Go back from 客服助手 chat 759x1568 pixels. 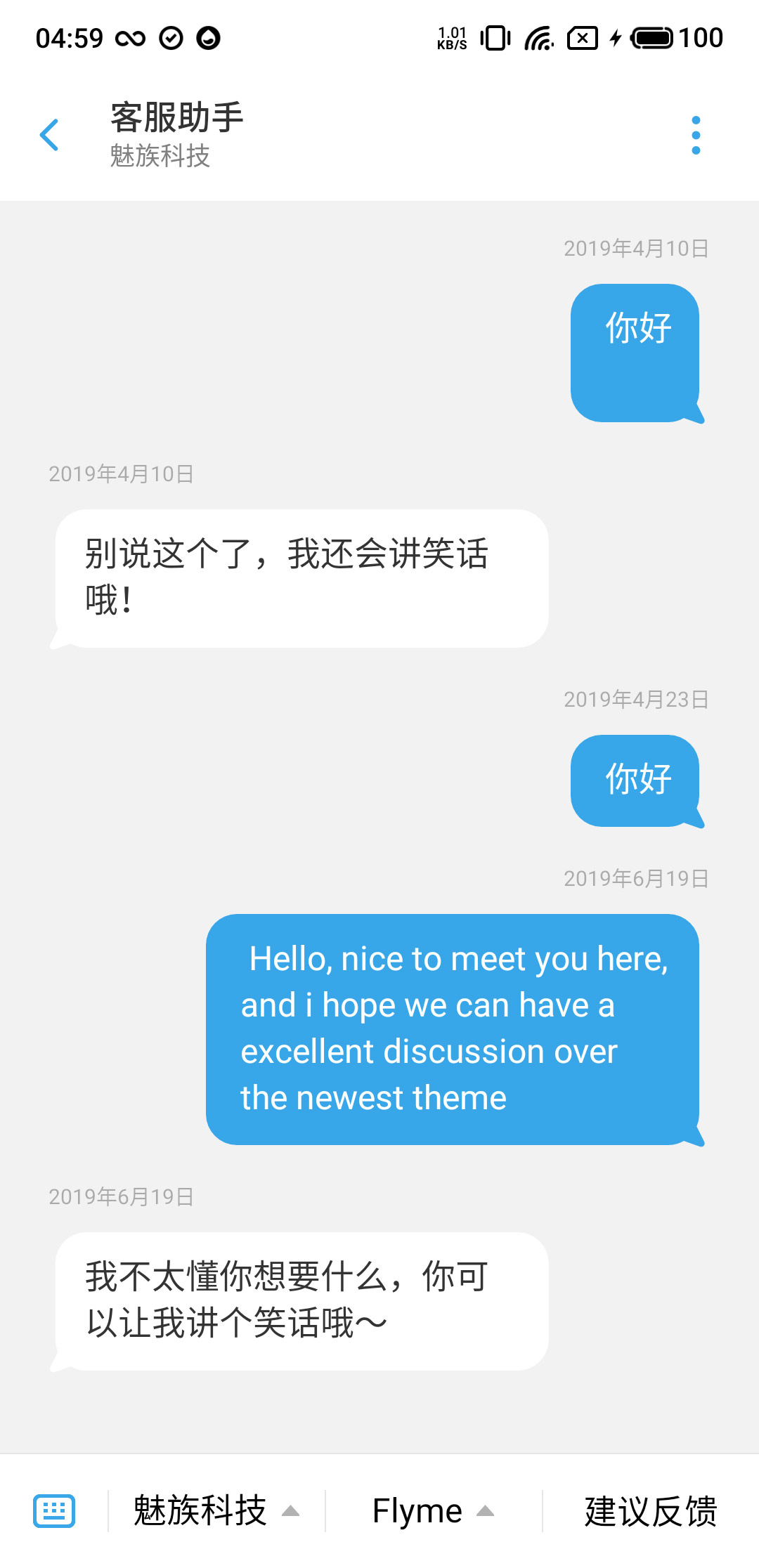click(49, 135)
